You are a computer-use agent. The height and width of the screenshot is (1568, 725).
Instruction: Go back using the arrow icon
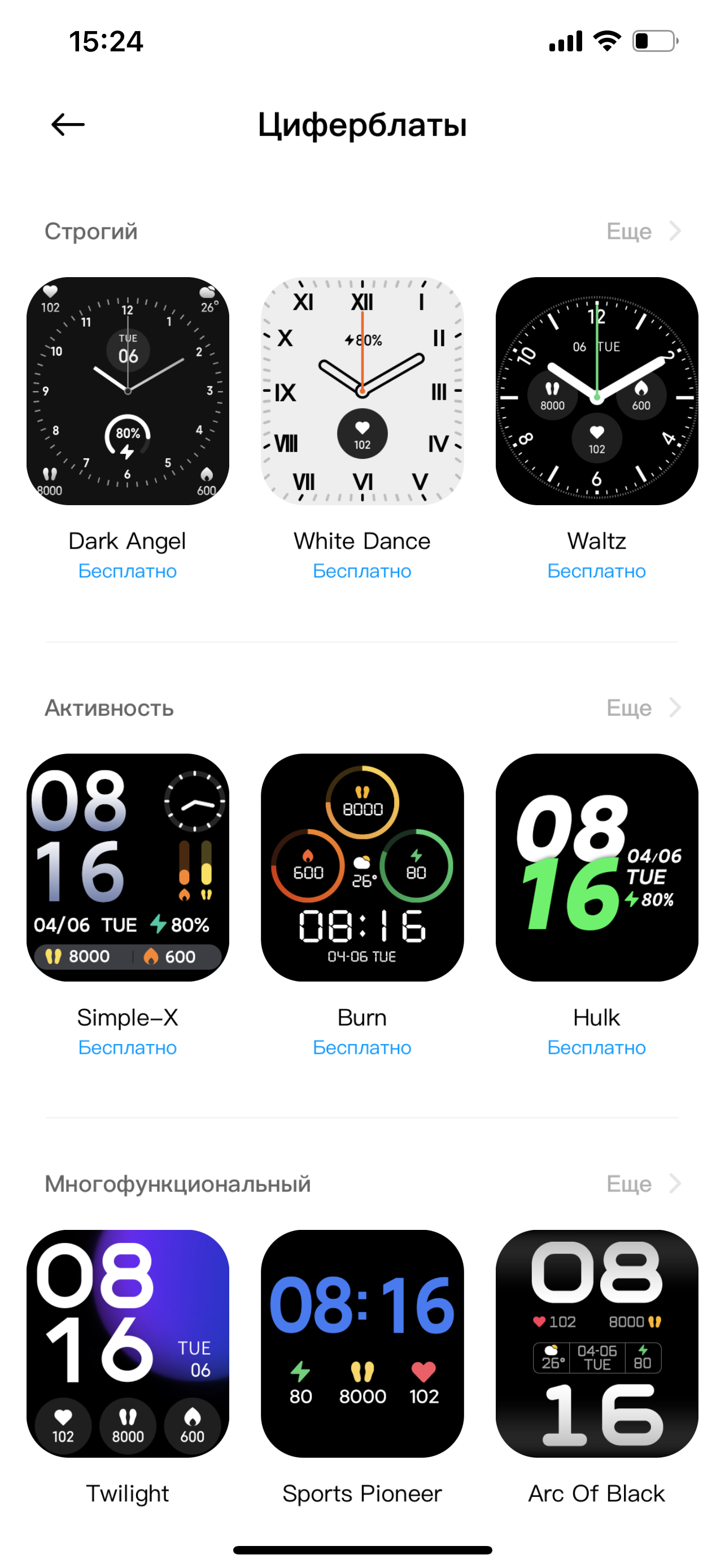[x=68, y=125]
